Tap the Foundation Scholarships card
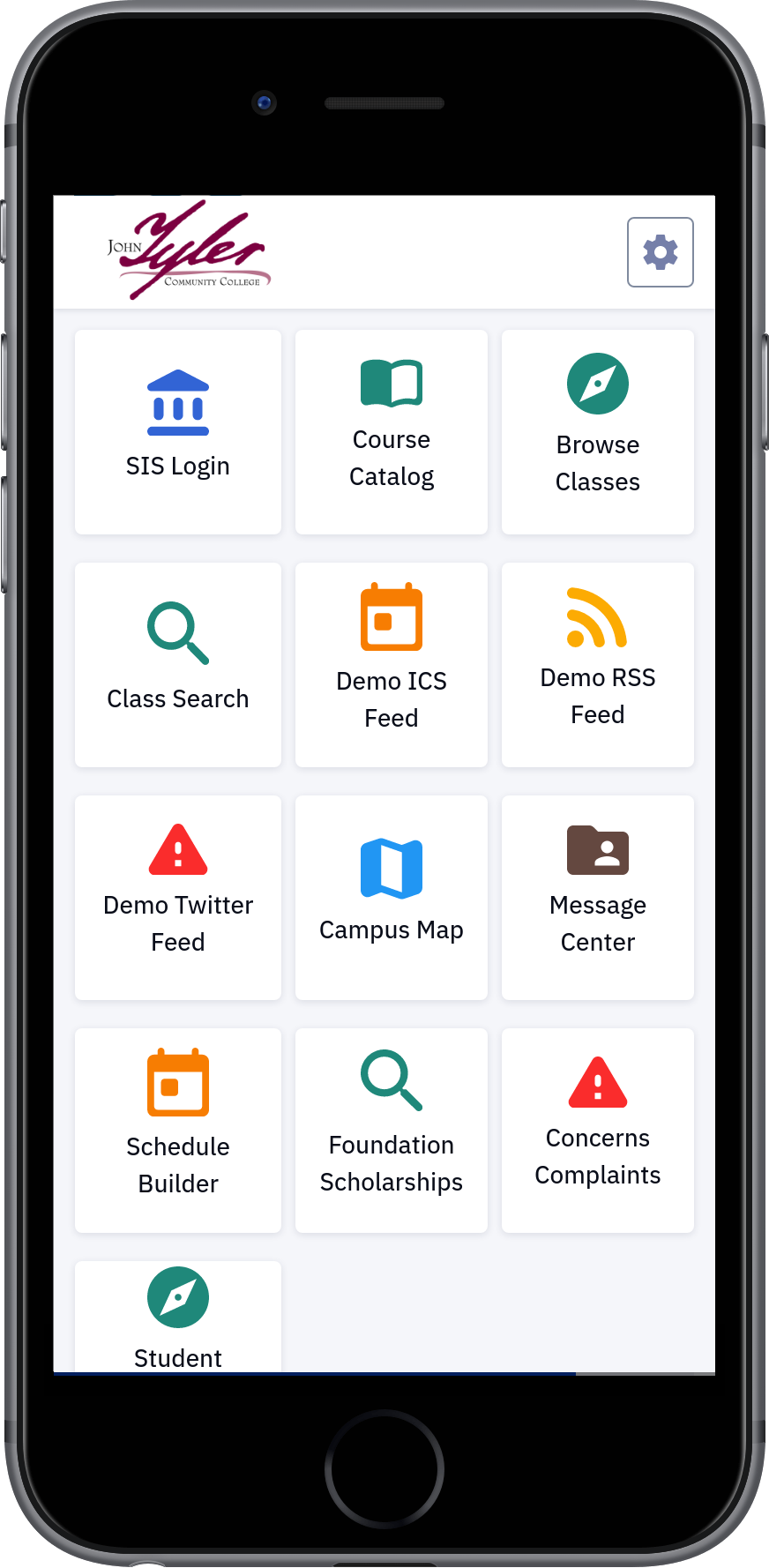Image resolution: width=769 pixels, height=1568 pixels. coord(392,1131)
